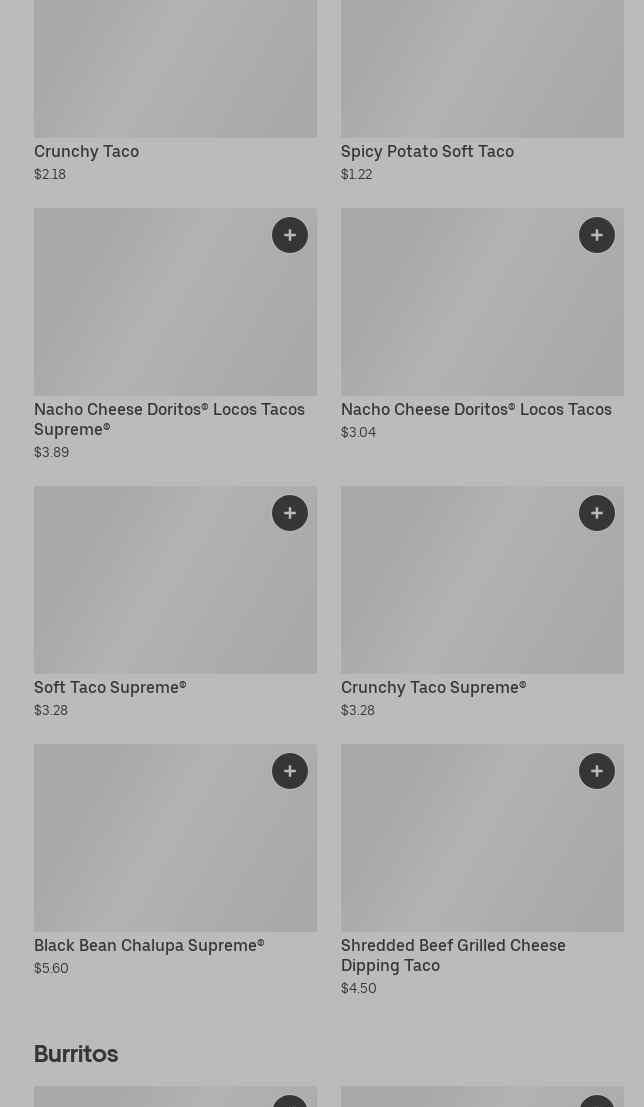Add Crunchy Taco Supreme to cart

coord(597,513)
